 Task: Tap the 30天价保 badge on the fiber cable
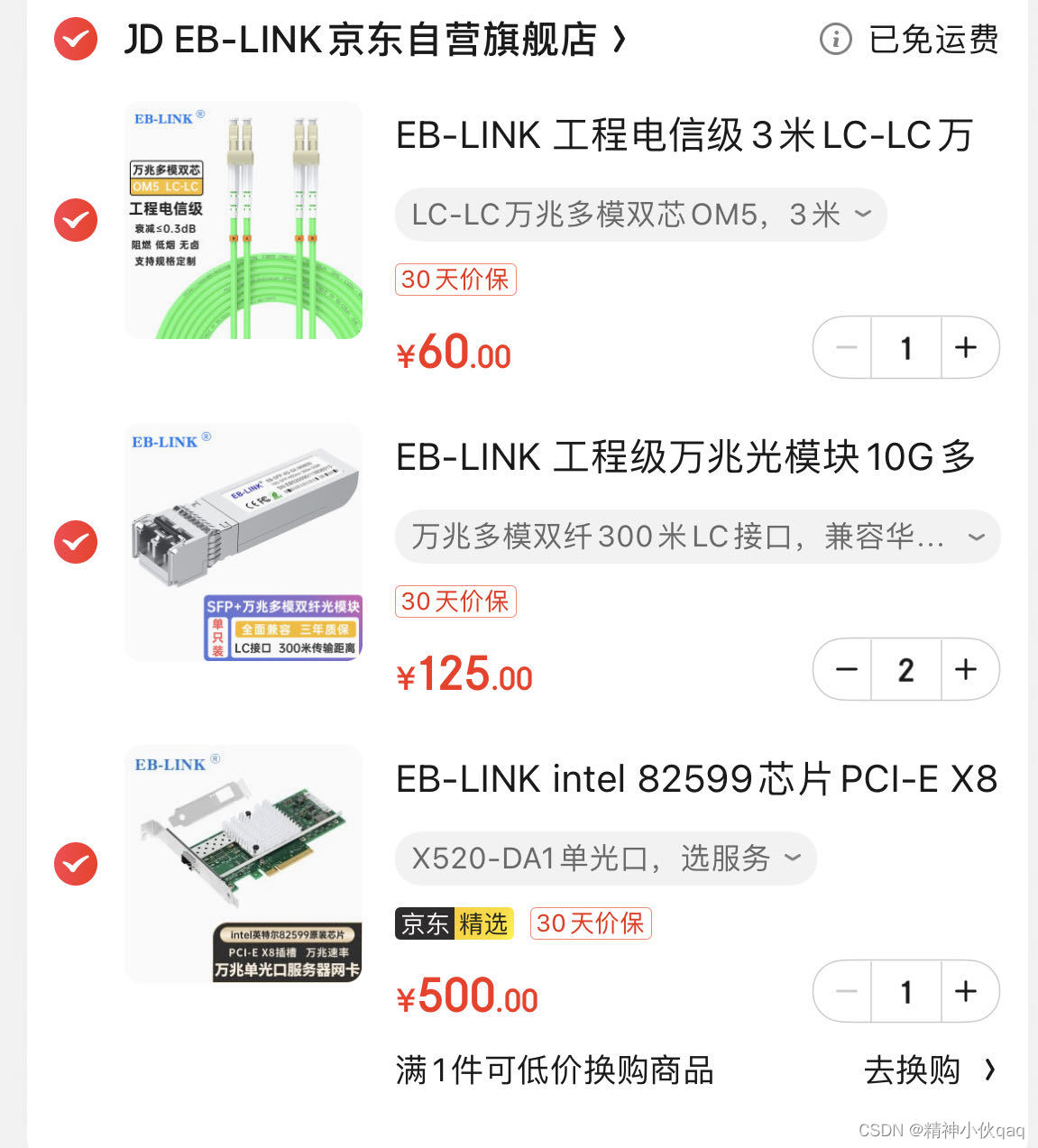(455, 280)
